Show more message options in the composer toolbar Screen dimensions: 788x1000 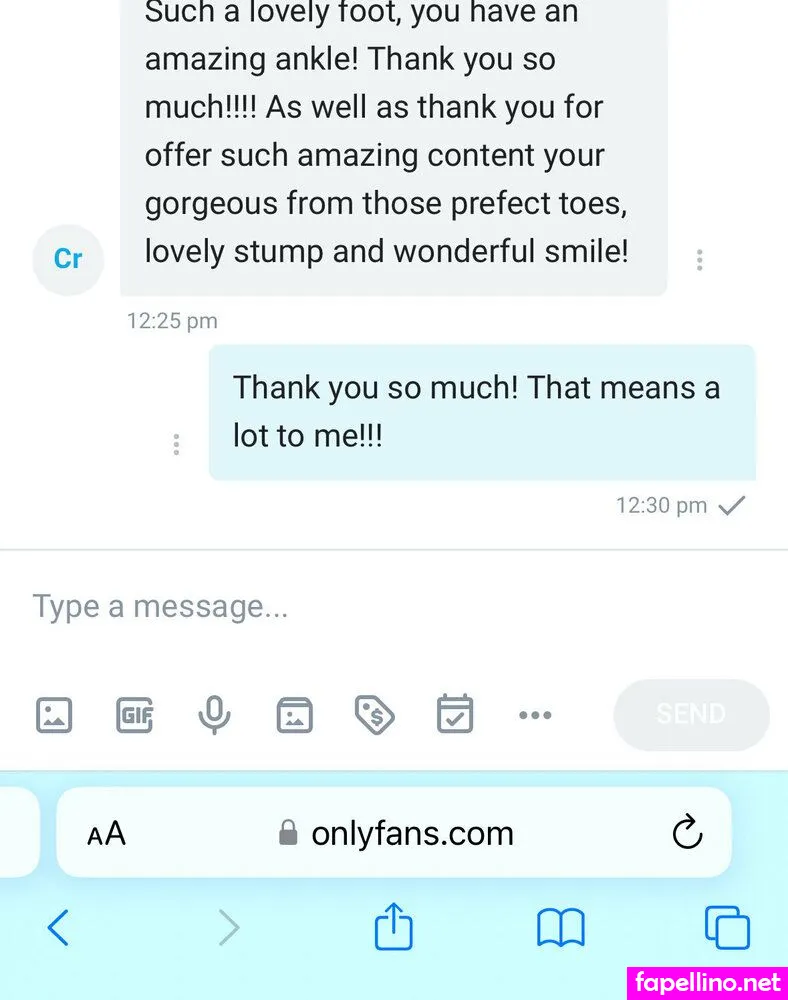tap(535, 715)
